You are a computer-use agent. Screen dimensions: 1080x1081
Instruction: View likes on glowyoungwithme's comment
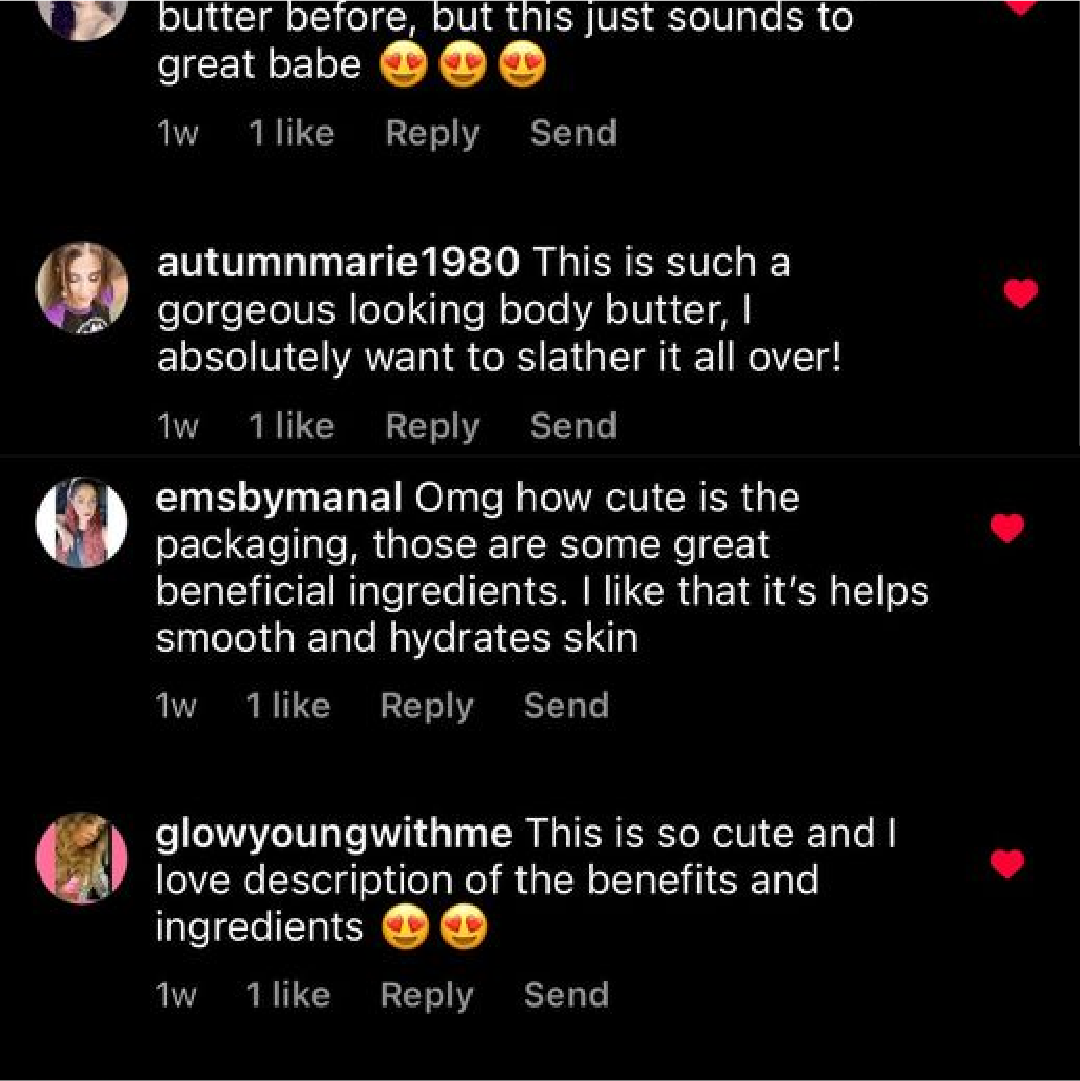[x=288, y=995]
